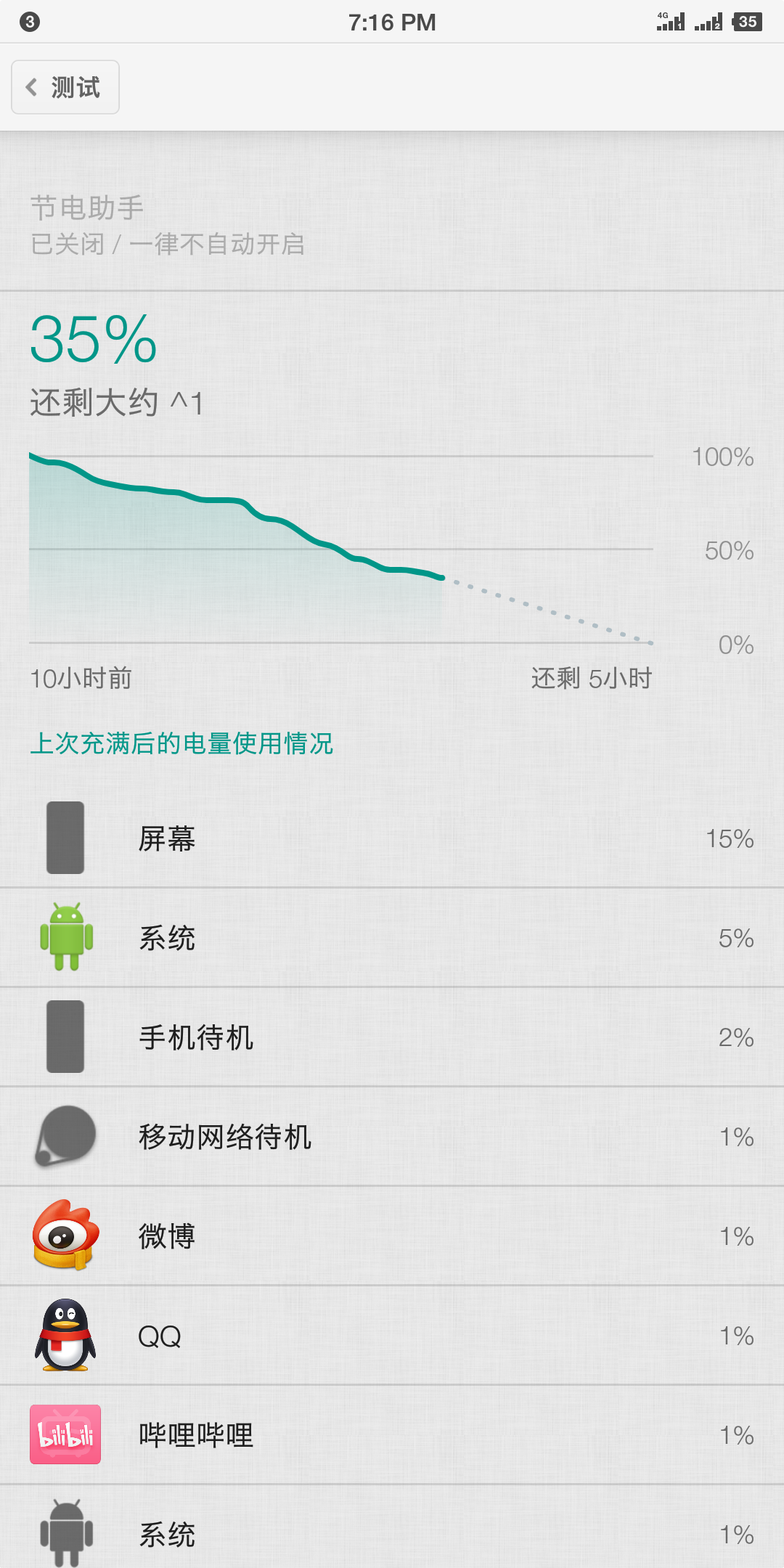
Task: View 微博 battery usage
Action: pyautogui.click(x=392, y=1236)
